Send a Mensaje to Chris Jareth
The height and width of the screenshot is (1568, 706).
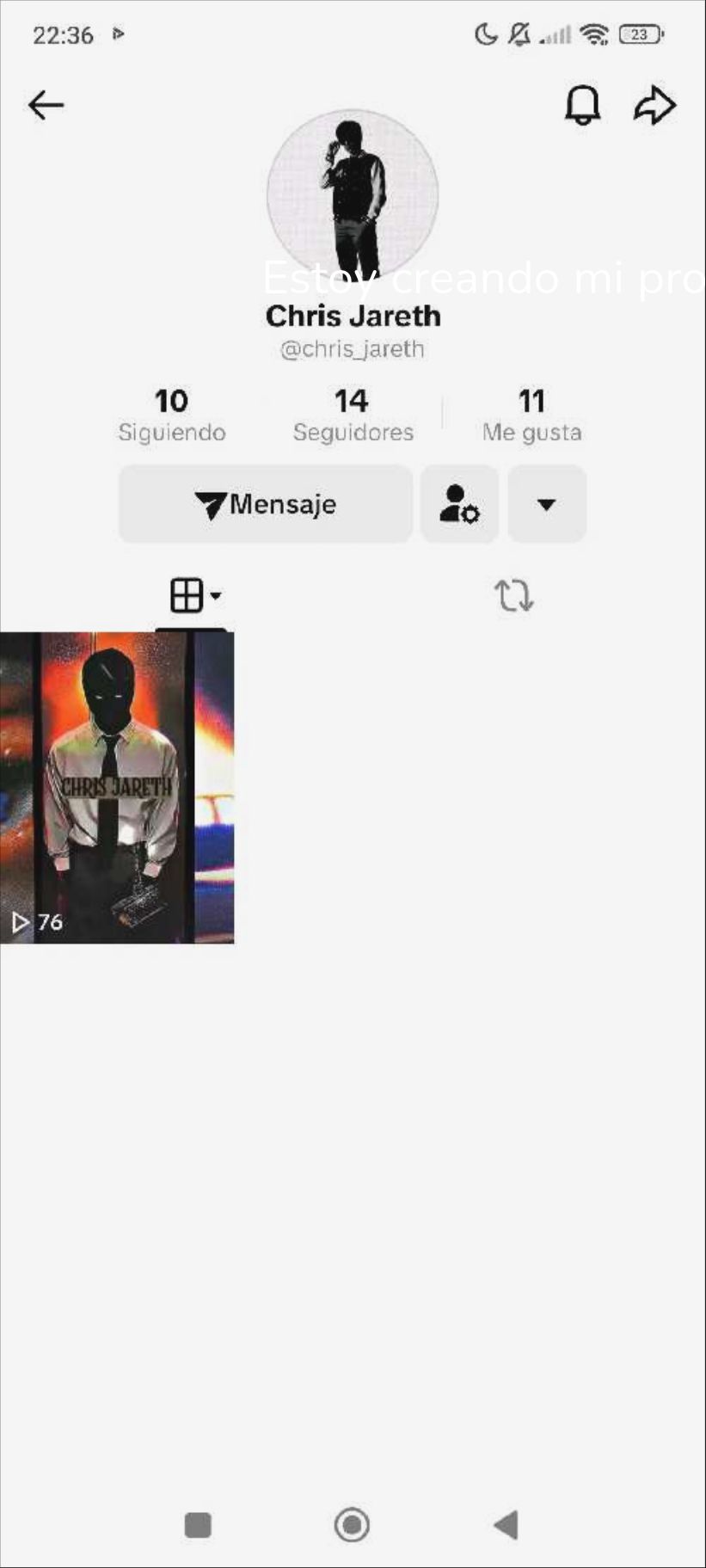(266, 505)
